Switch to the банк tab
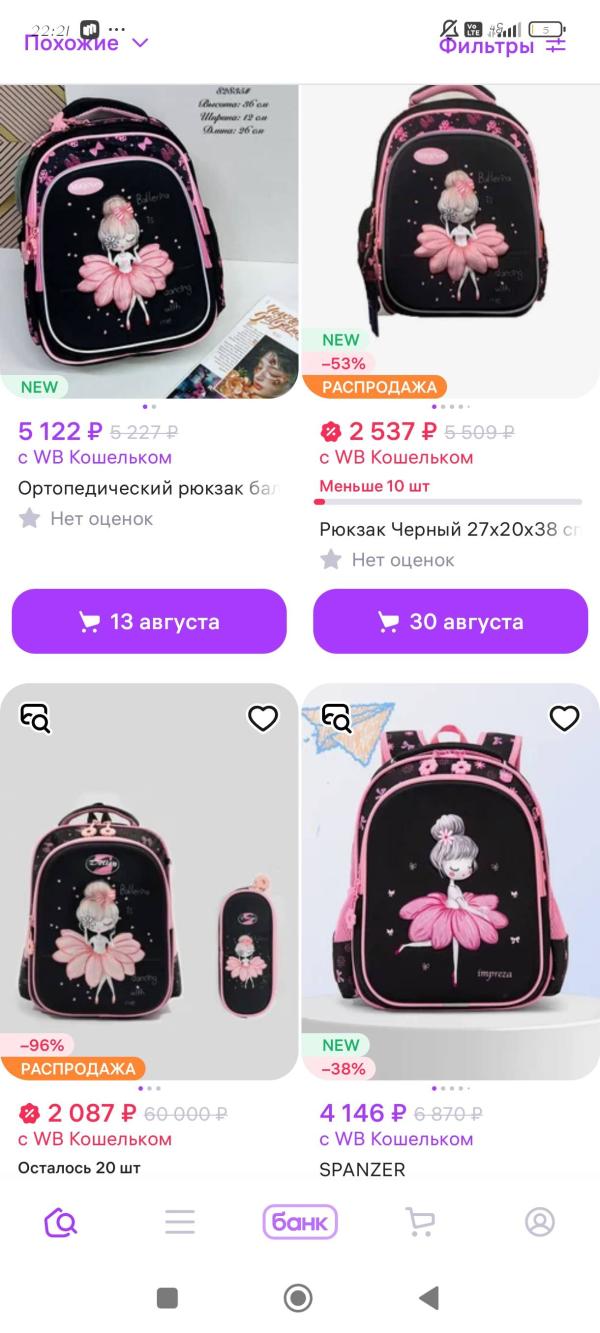Image resolution: width=600 pixels, height=1333 pixels. point(300,1222)
